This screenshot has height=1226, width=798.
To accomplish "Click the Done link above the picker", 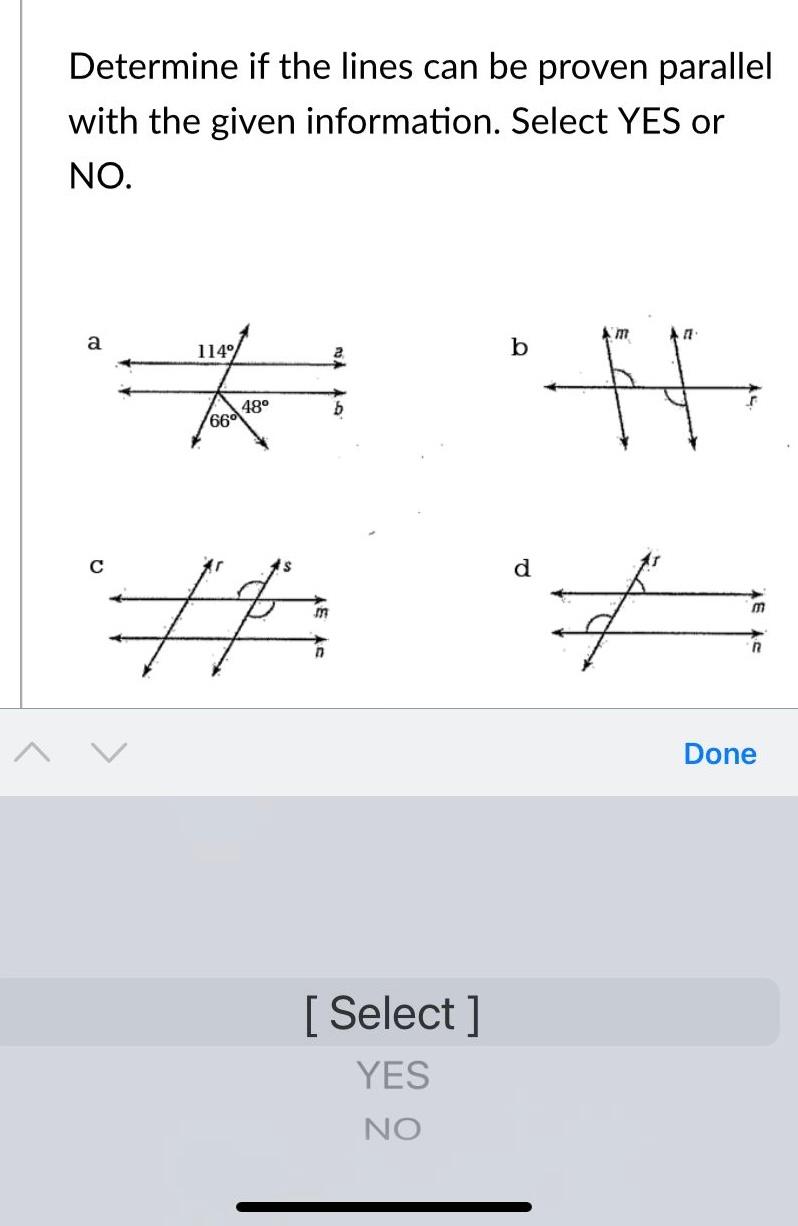I will [719, 754].
